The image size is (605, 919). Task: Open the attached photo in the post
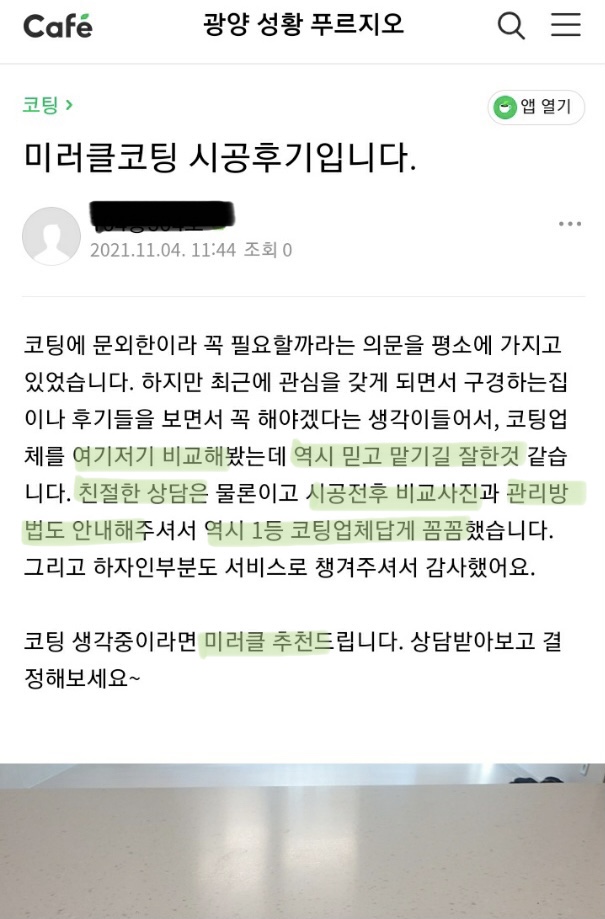(x=302, y=841)
